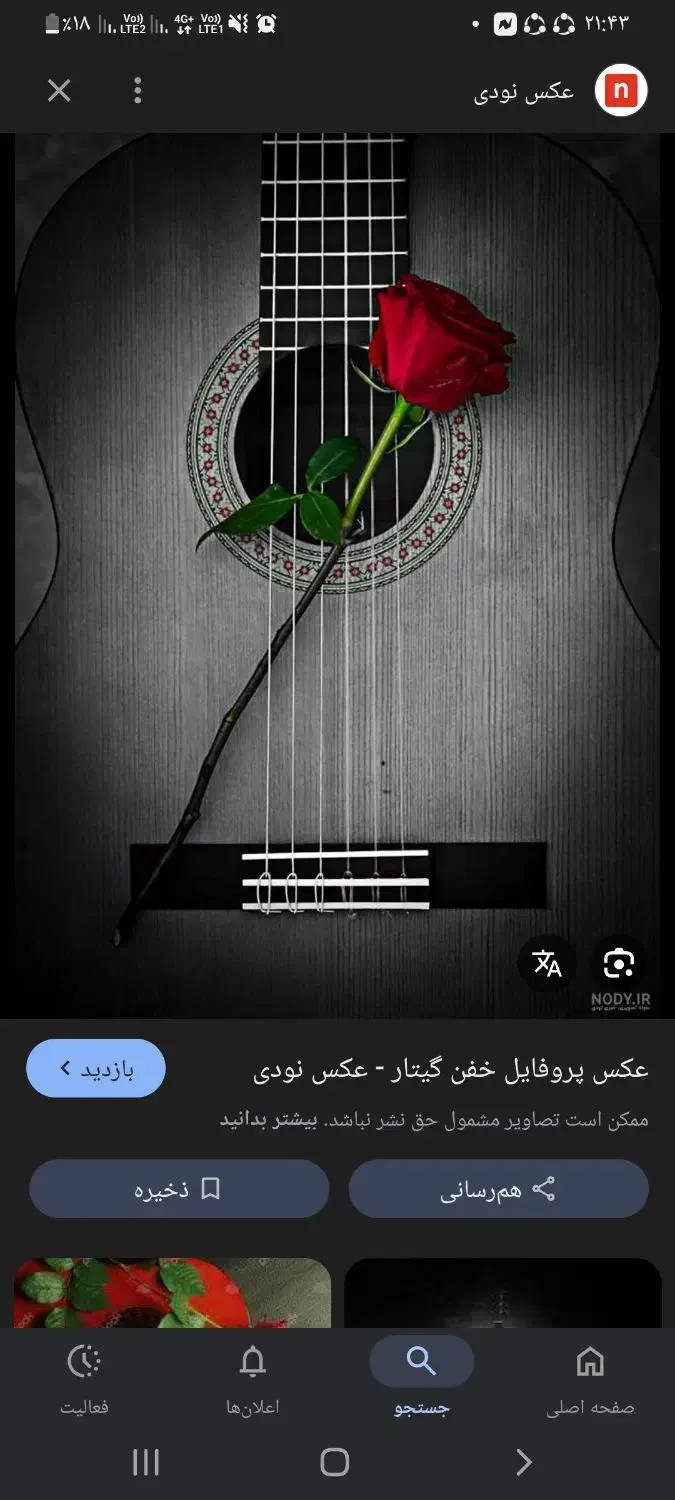Viewport: 675px width, 1500px height.
Task: Share the image via هم‌رسانی
Action: pyautogui.click(x=498, y=1189)
